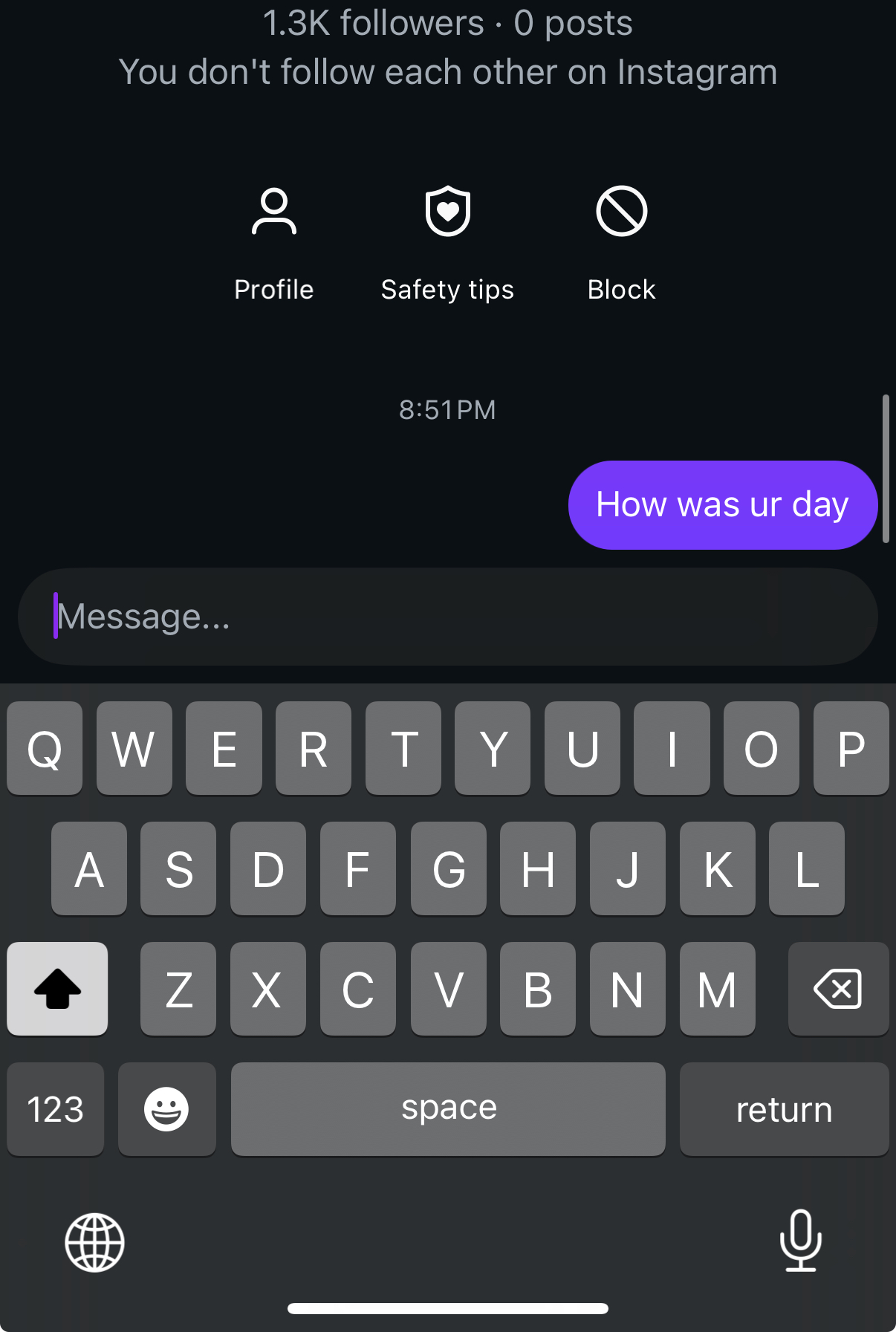
Task: Open the user's Profile
Action: pos(273,243)
